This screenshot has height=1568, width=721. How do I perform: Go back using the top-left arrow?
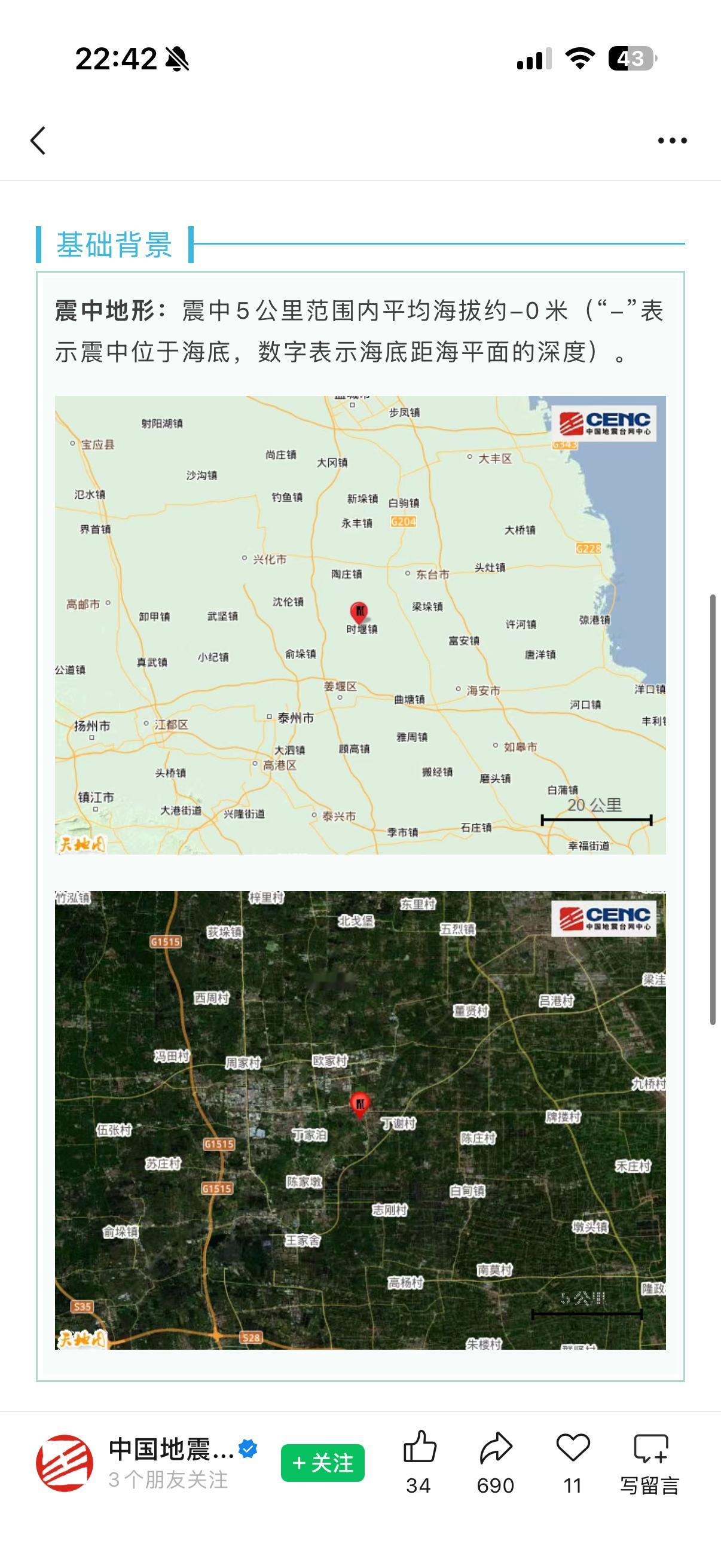(x=38, y=141)
